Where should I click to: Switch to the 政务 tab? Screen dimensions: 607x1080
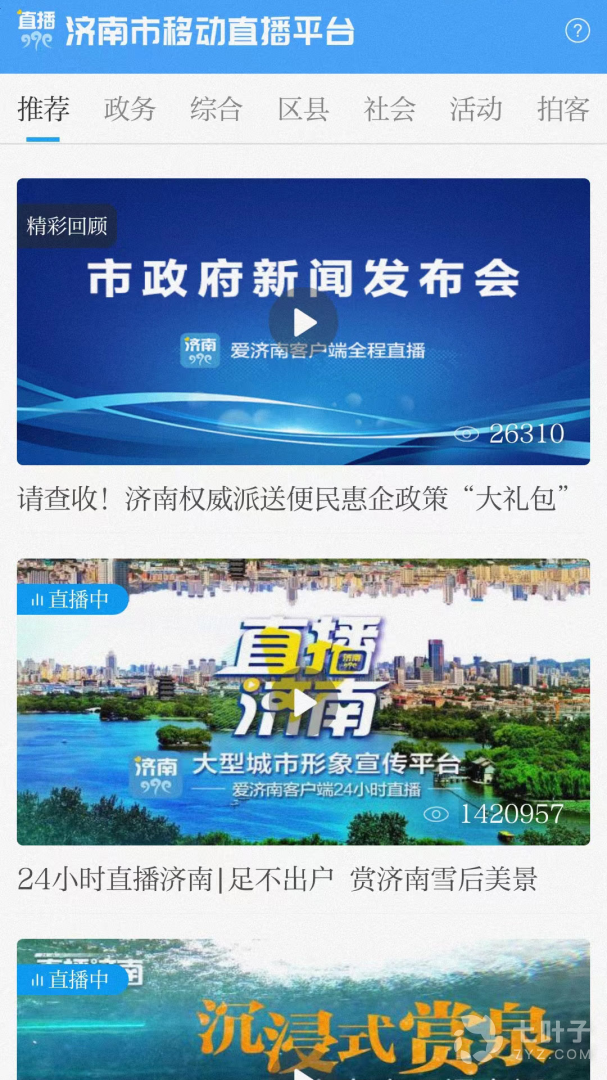(130, 109)
